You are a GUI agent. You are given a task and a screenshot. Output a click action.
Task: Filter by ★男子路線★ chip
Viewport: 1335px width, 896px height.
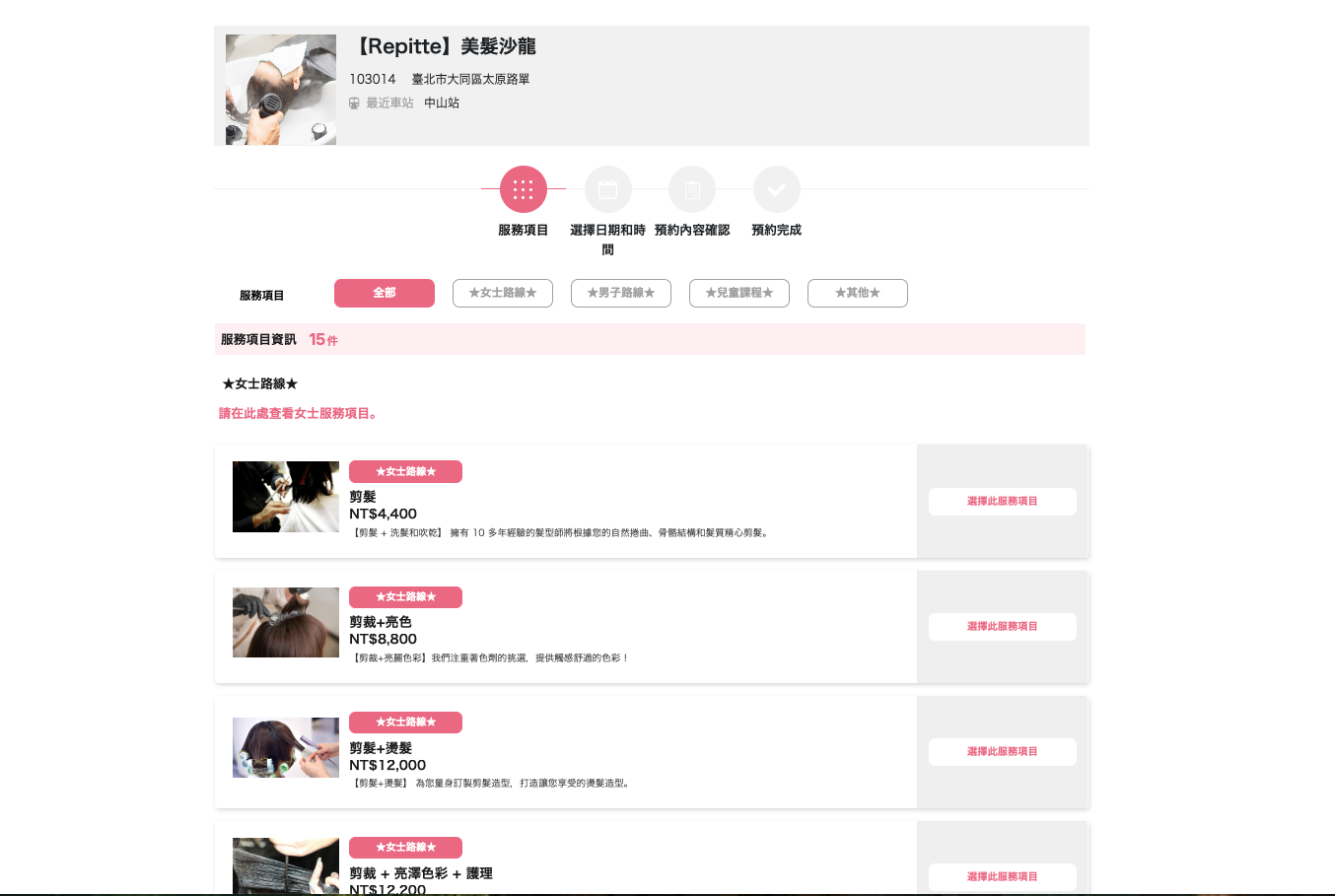pos(621,293)
